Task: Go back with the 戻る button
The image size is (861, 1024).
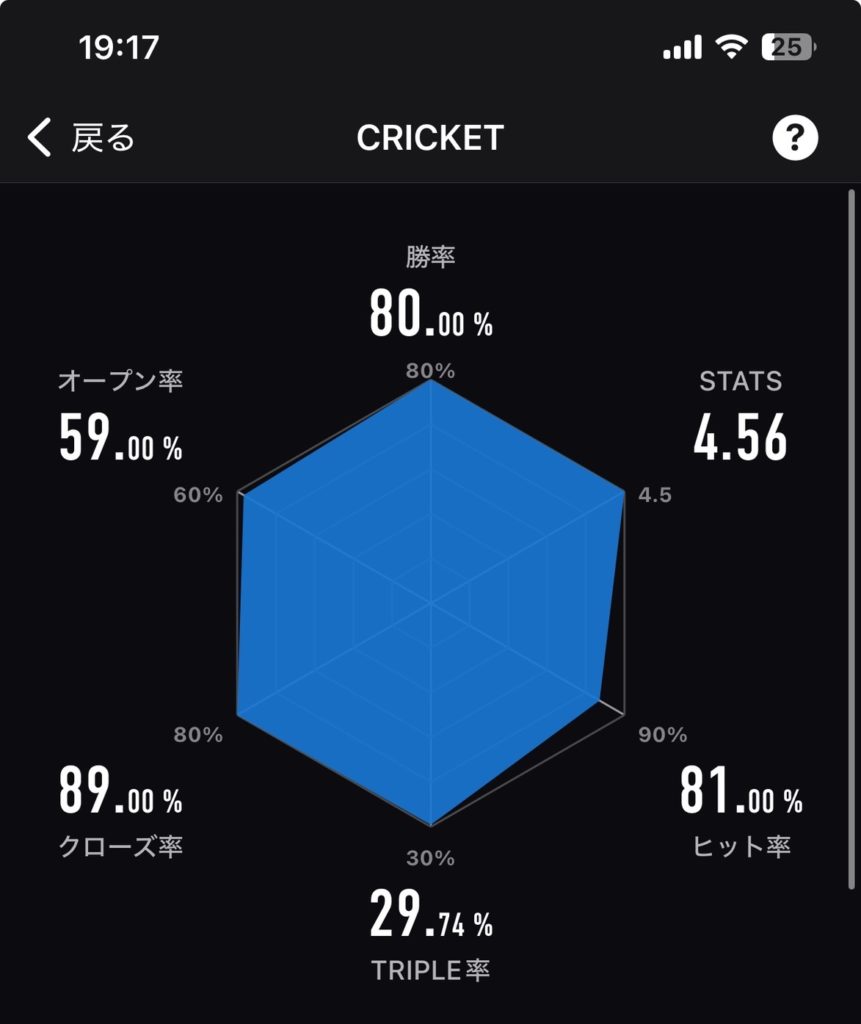Action: [80, 137]
